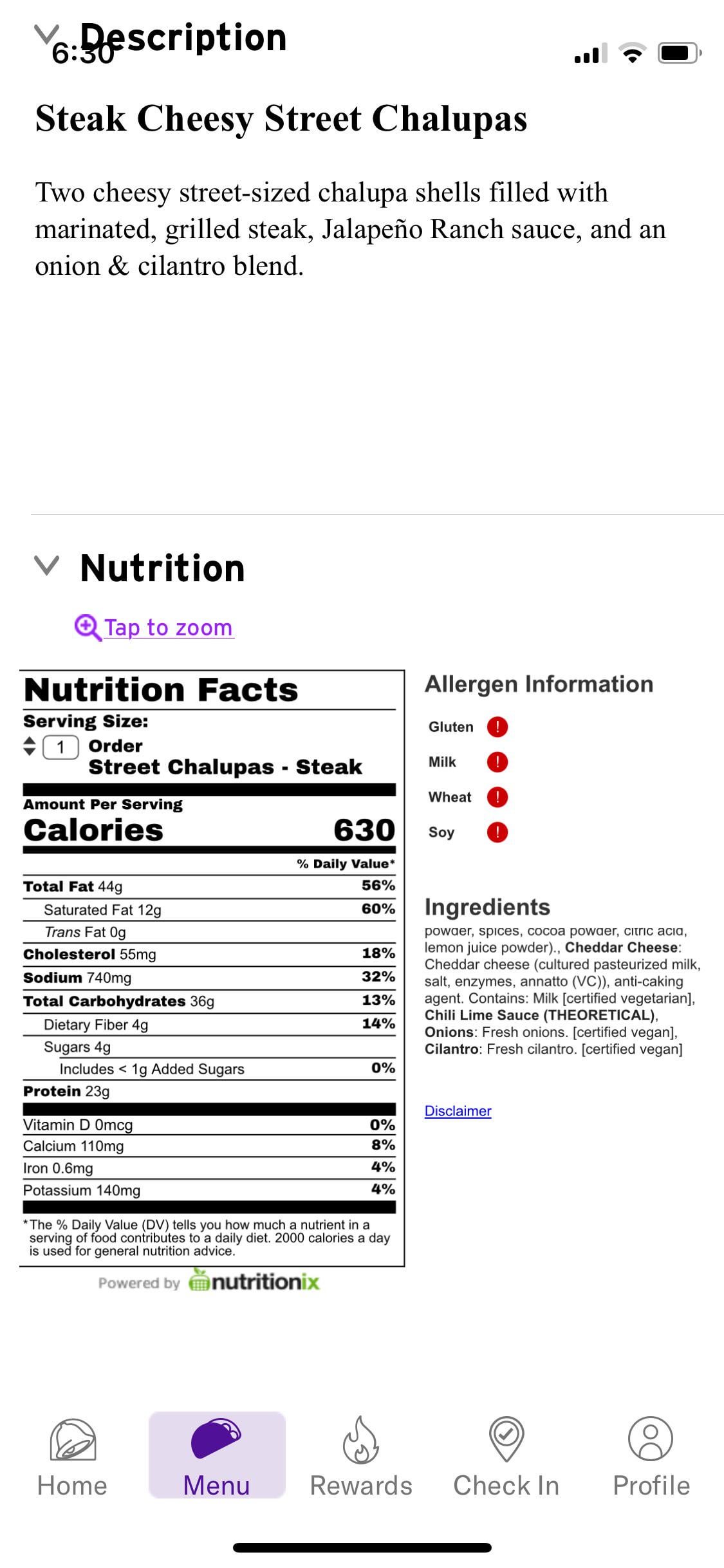Open the Check In tab

pos(506,1456)
